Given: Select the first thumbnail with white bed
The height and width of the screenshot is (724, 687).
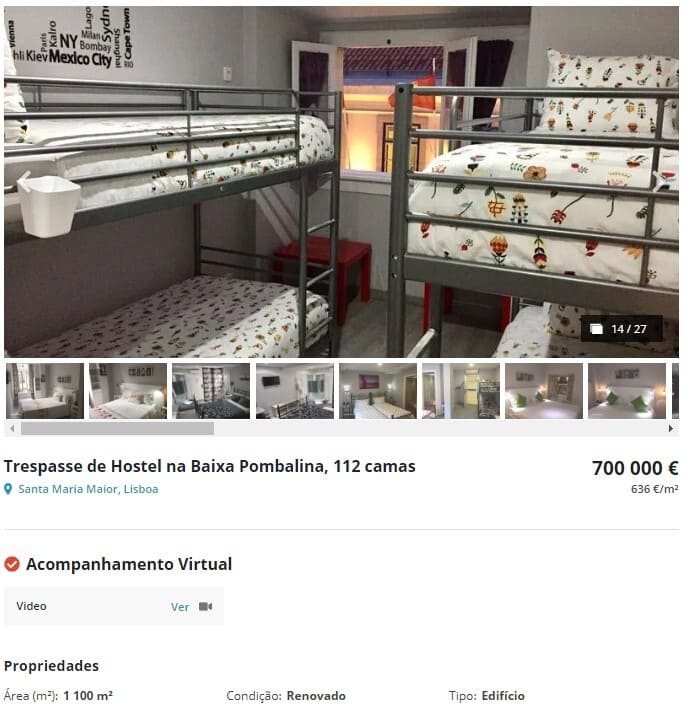Looking at the screenshot, I should 44,390.
